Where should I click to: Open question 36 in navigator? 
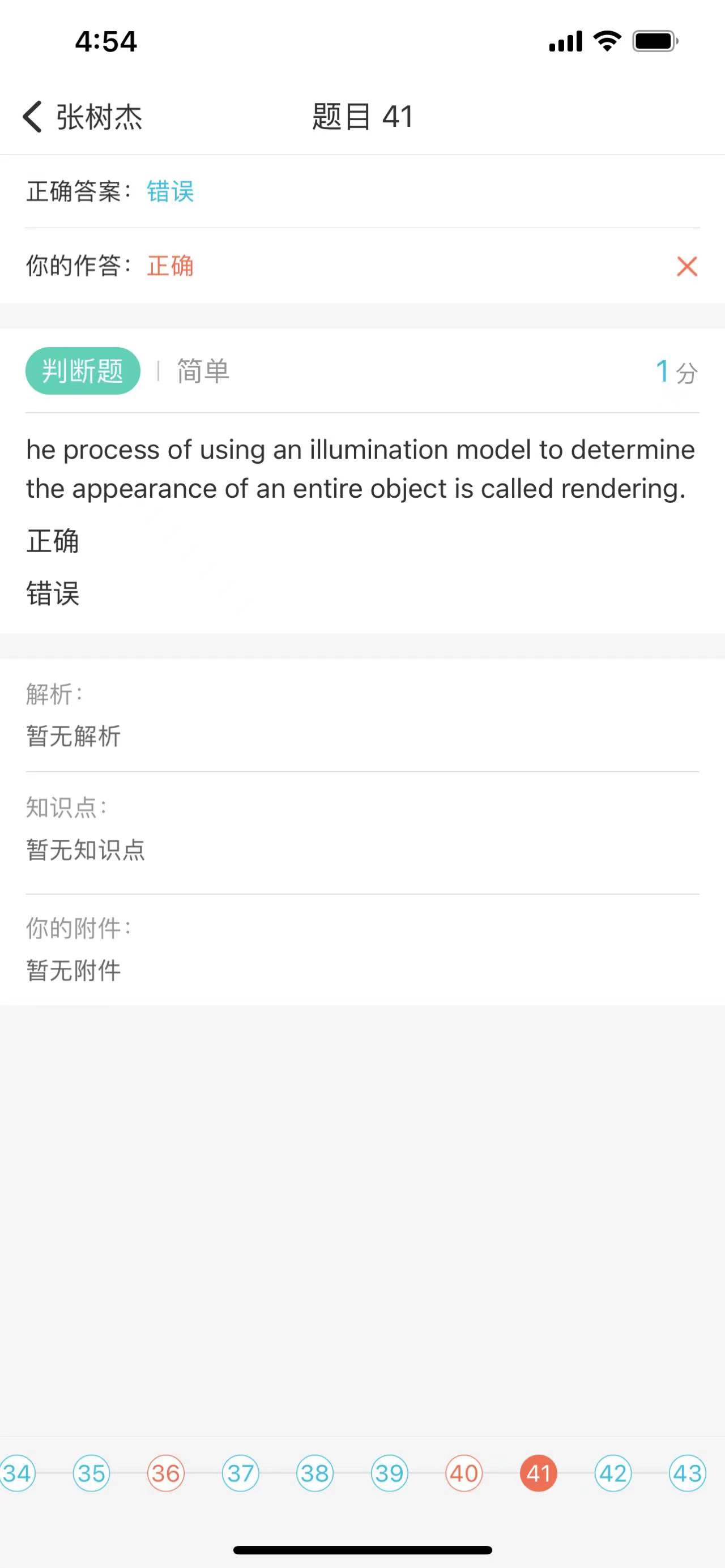tap(165, 1473)
